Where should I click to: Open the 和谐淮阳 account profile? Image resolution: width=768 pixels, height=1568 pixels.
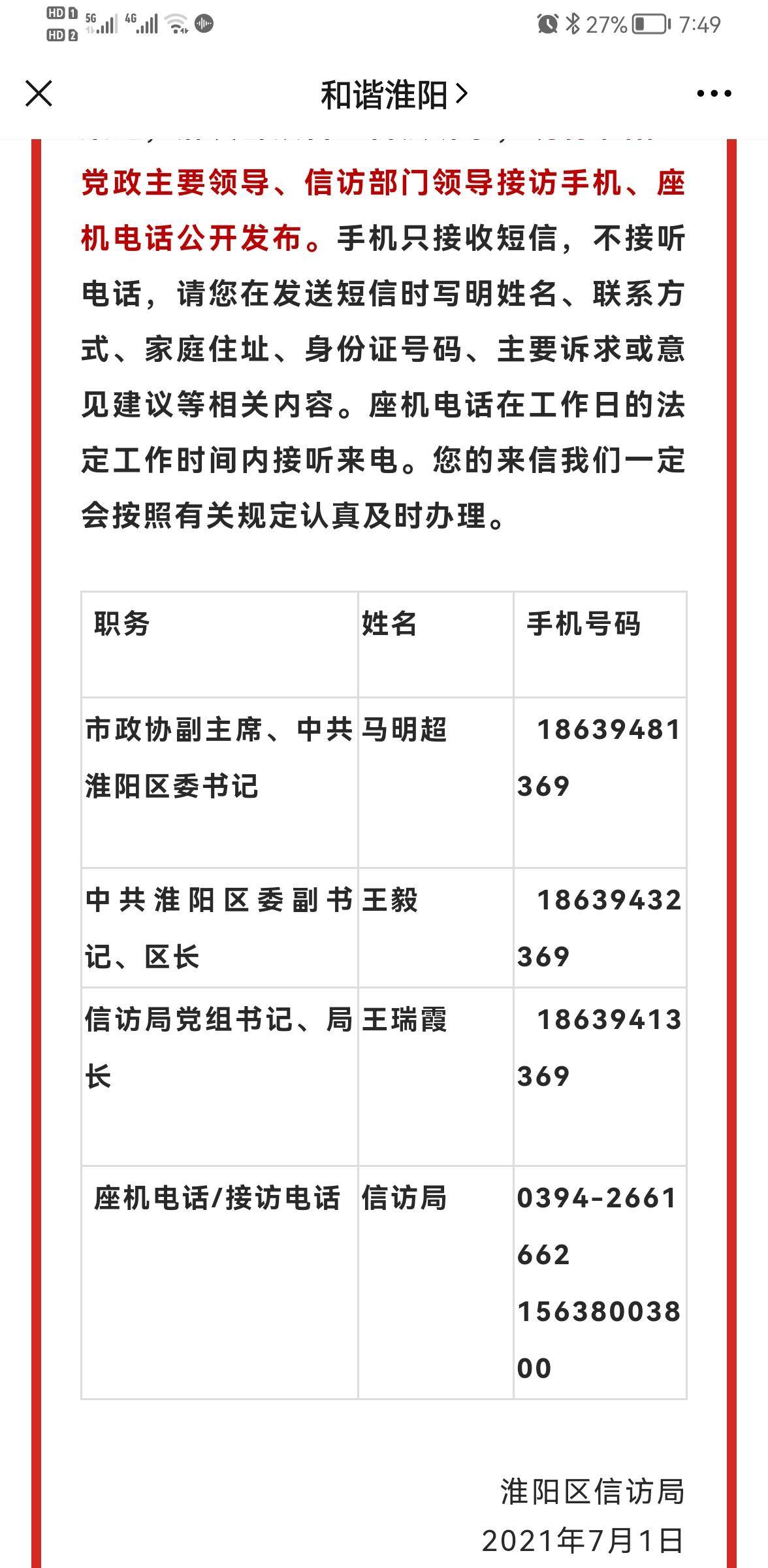pos(393,95)
